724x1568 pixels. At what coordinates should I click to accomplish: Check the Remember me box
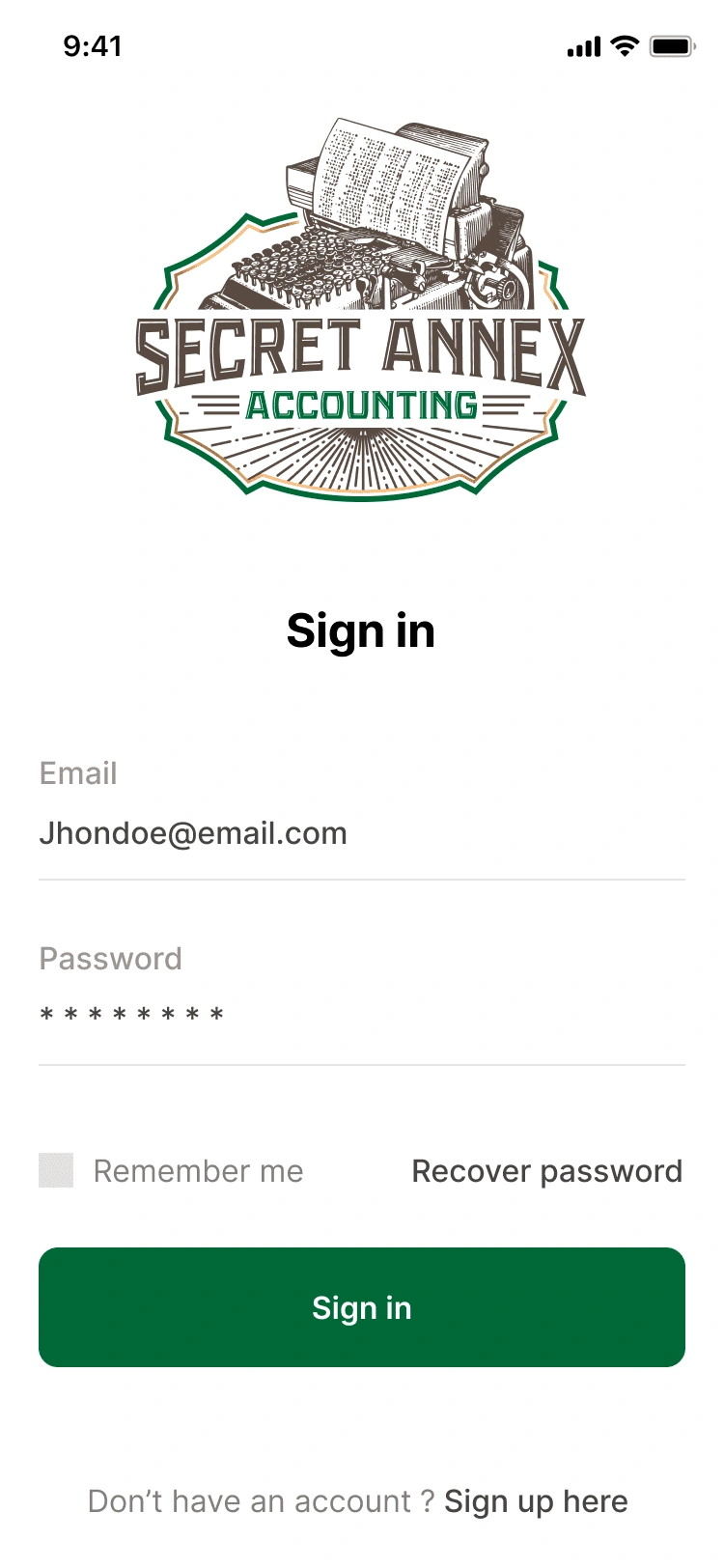pyautogui.click(x=56, y=1170)
